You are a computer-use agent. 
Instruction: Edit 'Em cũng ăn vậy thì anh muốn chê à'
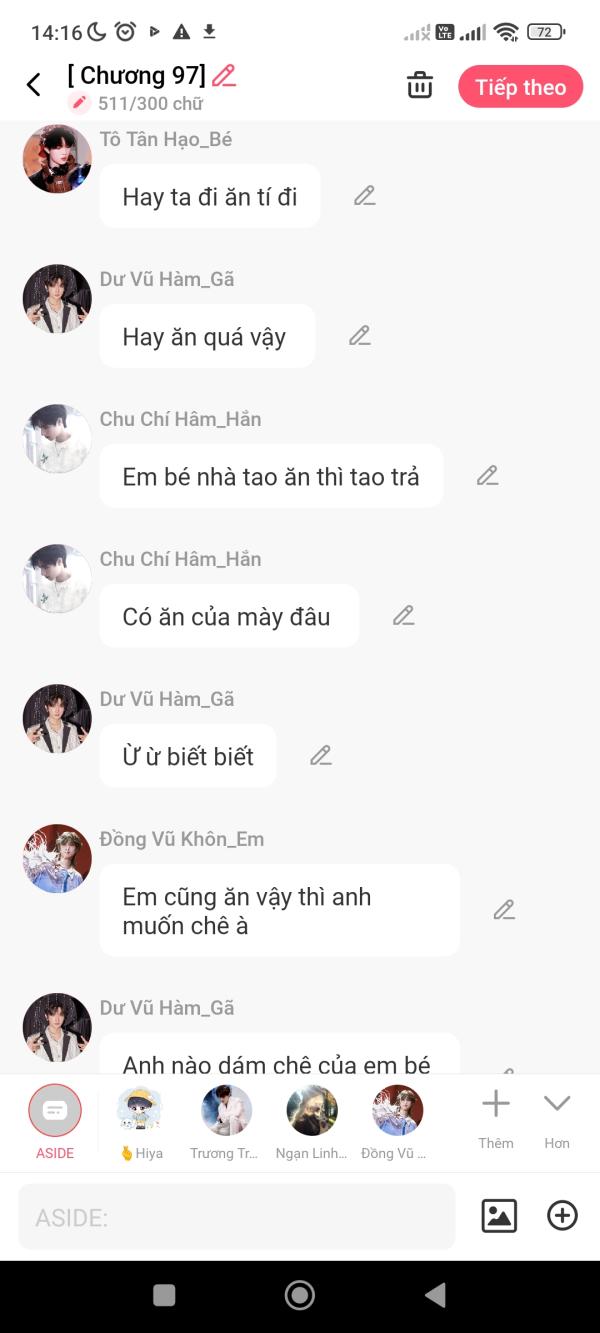(x=505, y=910)
